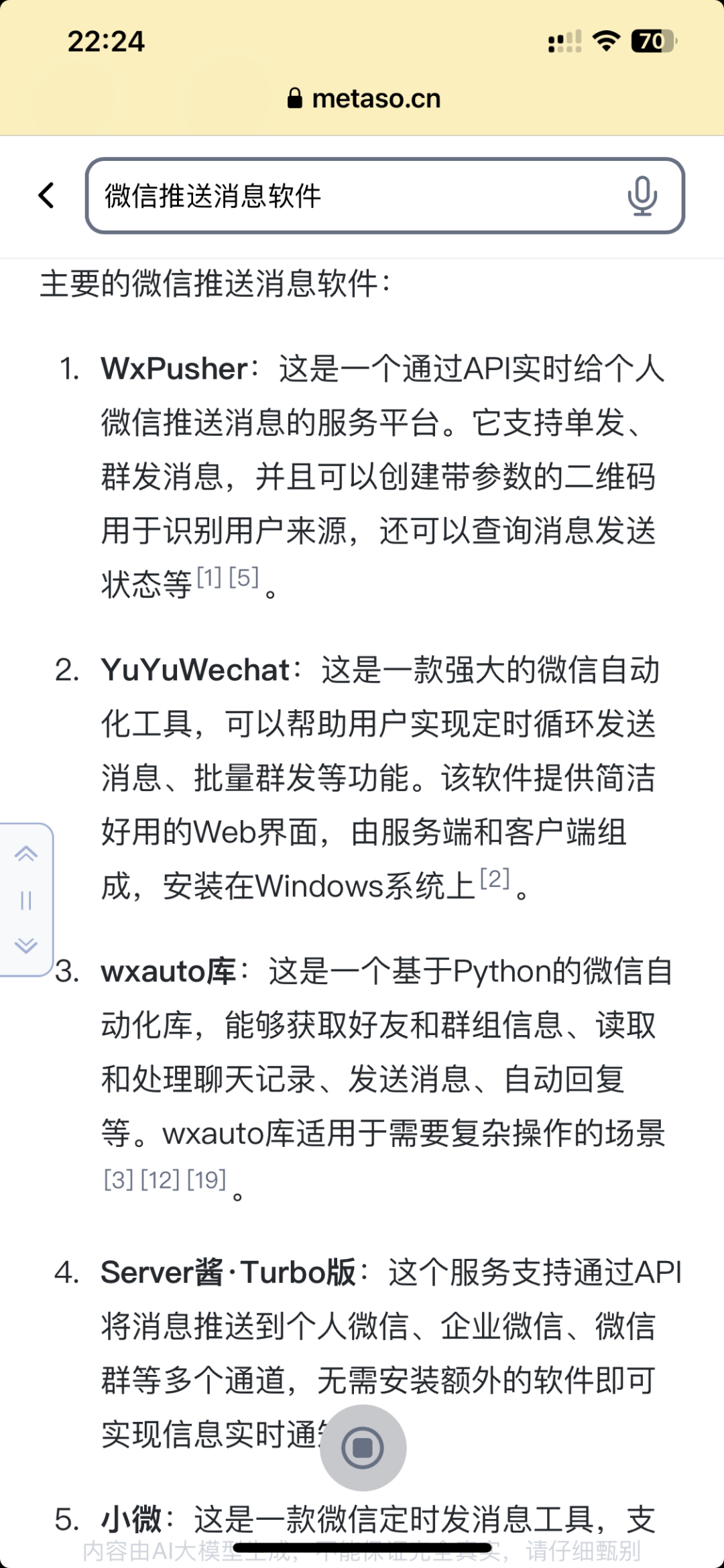Tap the Wi-Fi icon in status bar

click(x=605, y=42)
